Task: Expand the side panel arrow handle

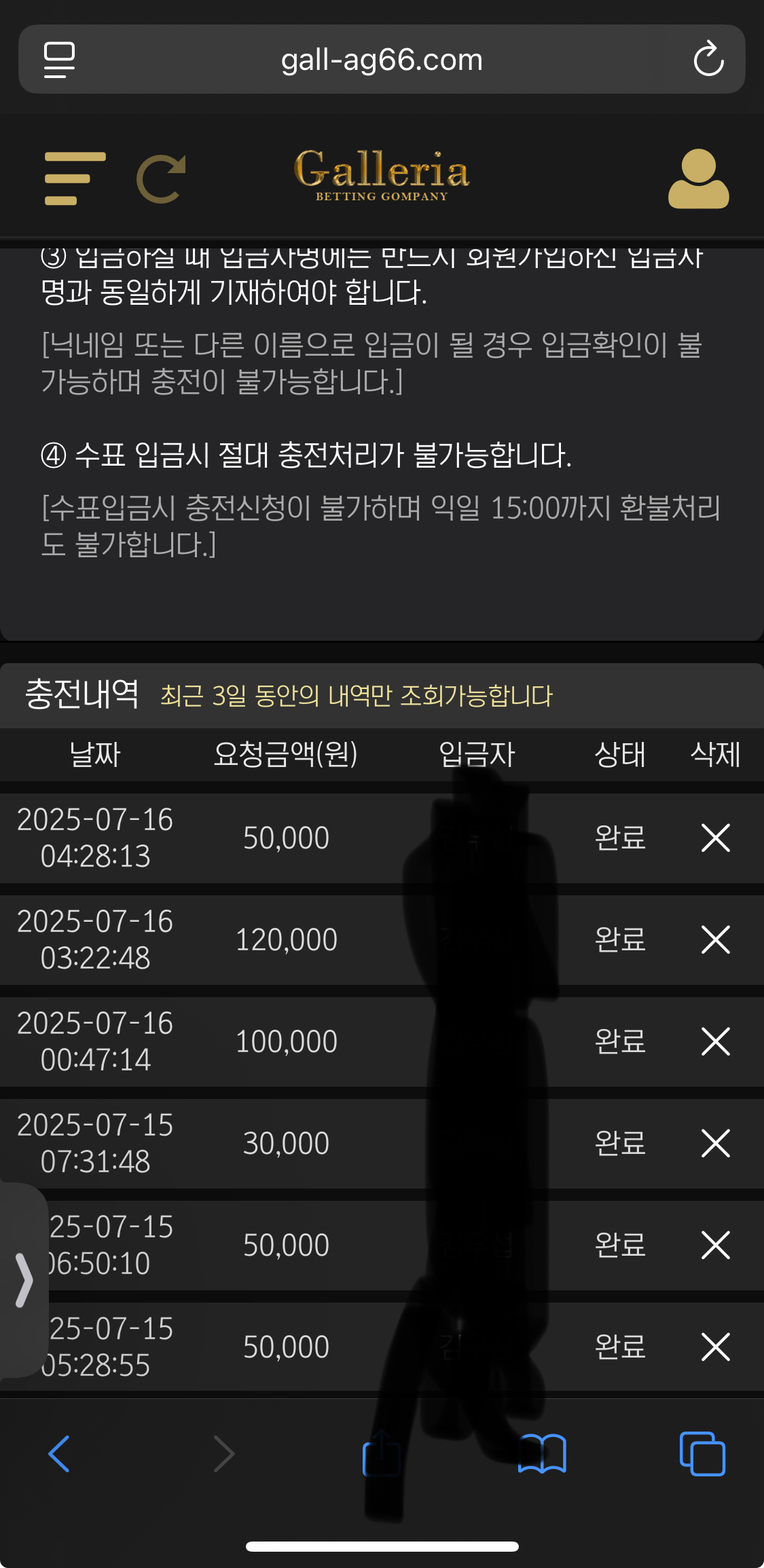Action: click(24, 1280)
